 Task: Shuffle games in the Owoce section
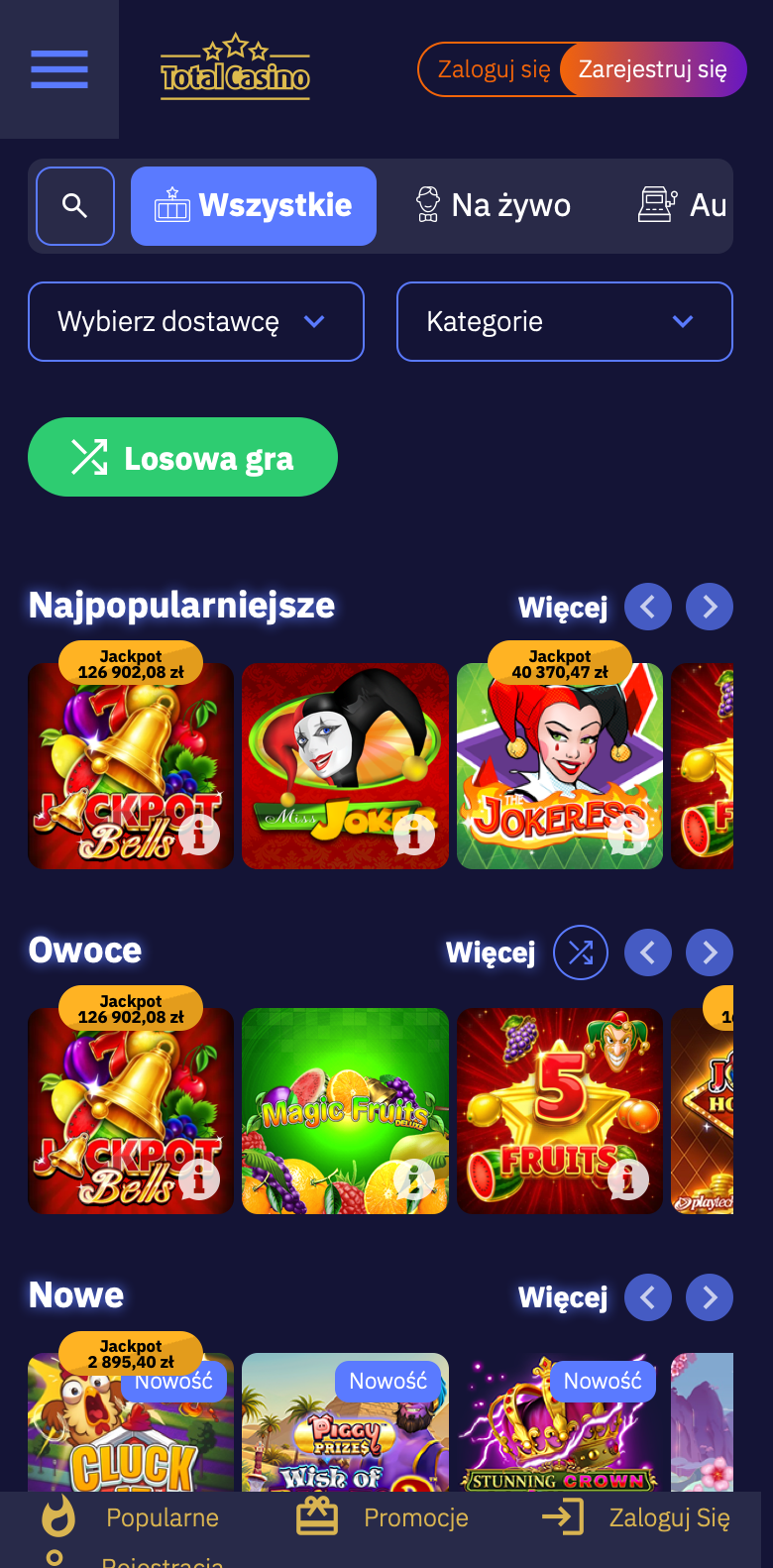(x=581, y=952)
